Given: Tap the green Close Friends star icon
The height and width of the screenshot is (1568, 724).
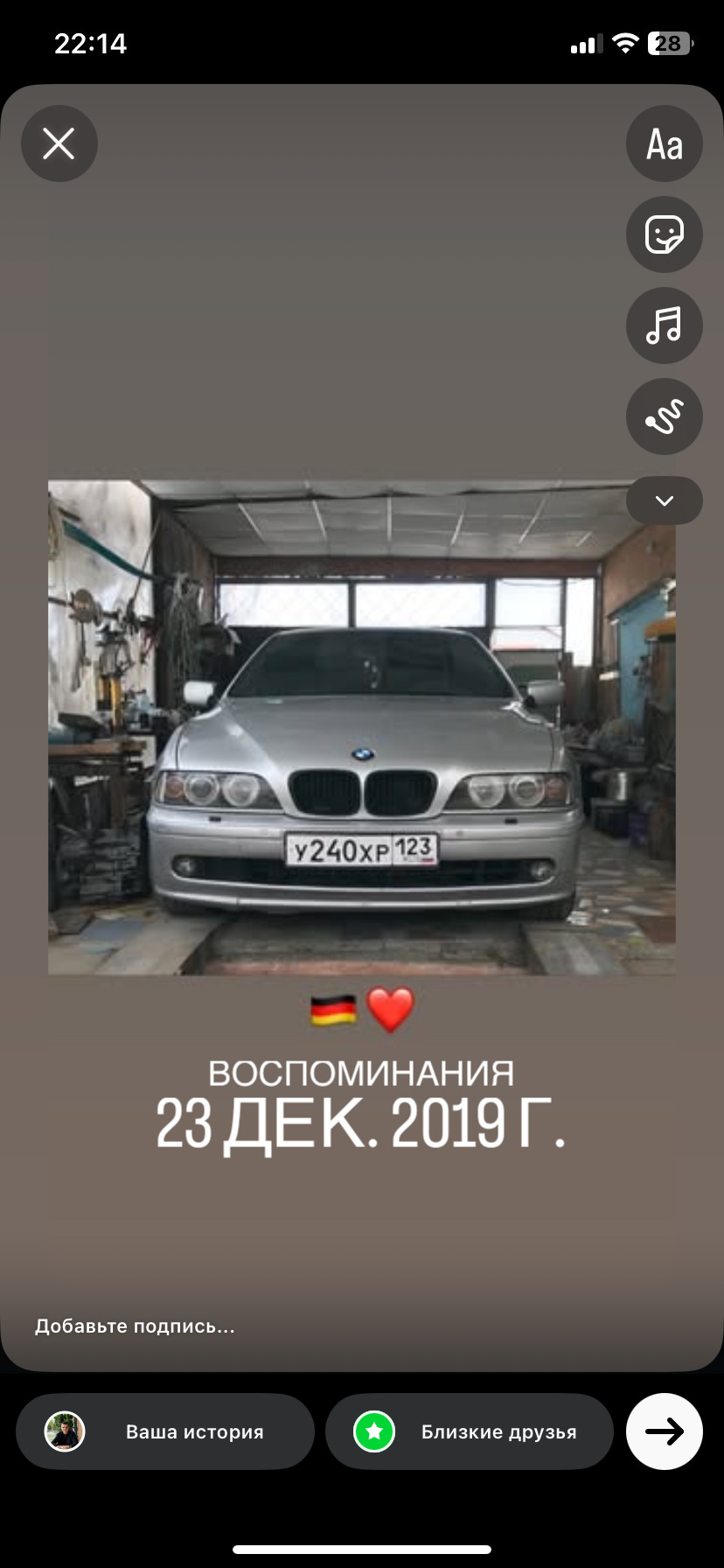Looking at the screenshot, I should point(374,1431).
